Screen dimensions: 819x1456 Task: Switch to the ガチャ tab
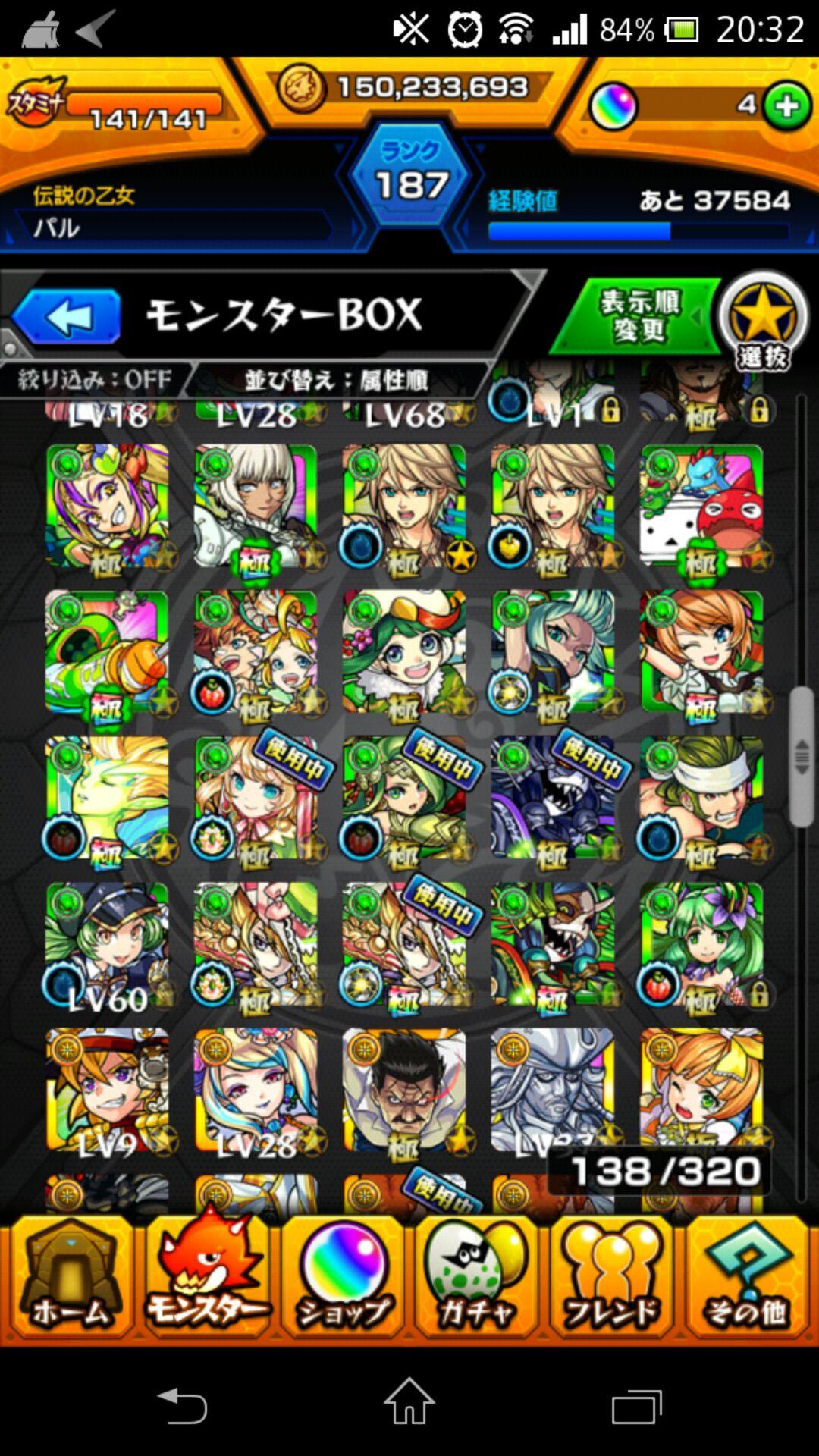(476, 1280)
